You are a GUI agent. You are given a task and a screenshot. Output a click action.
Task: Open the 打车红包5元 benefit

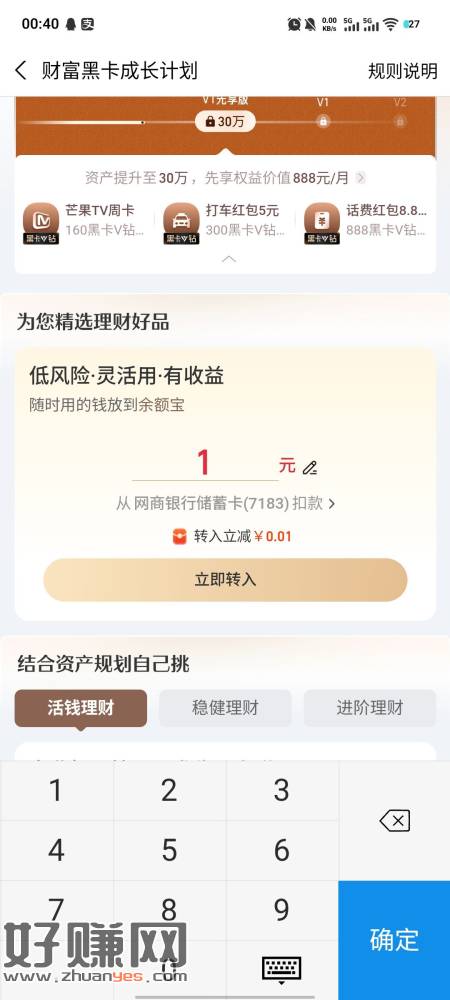[221, 220]
